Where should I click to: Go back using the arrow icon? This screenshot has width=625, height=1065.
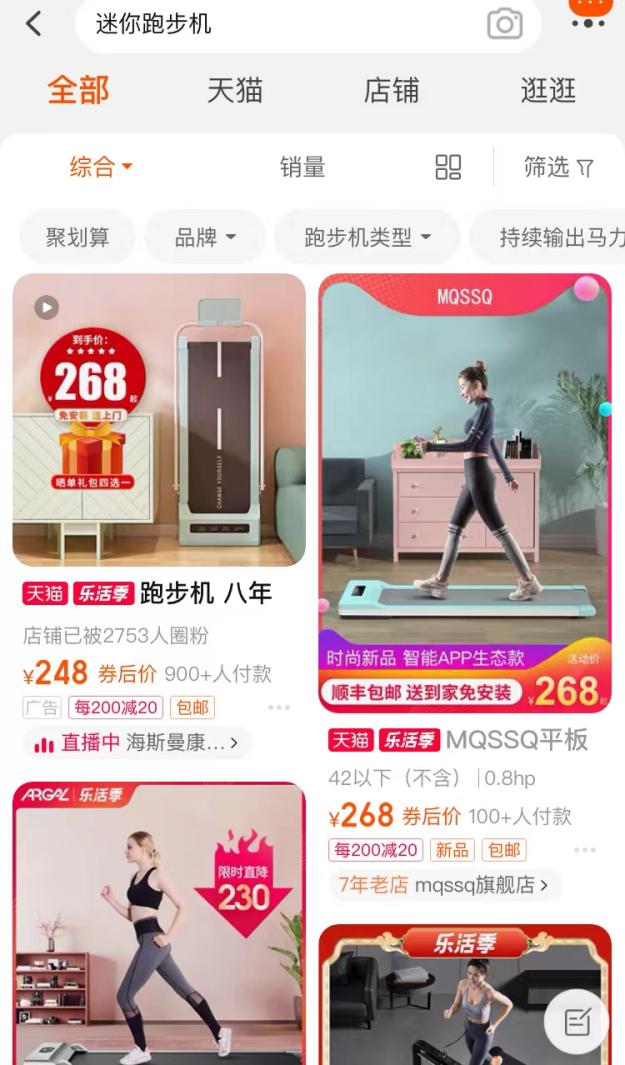tap(35, 23)
